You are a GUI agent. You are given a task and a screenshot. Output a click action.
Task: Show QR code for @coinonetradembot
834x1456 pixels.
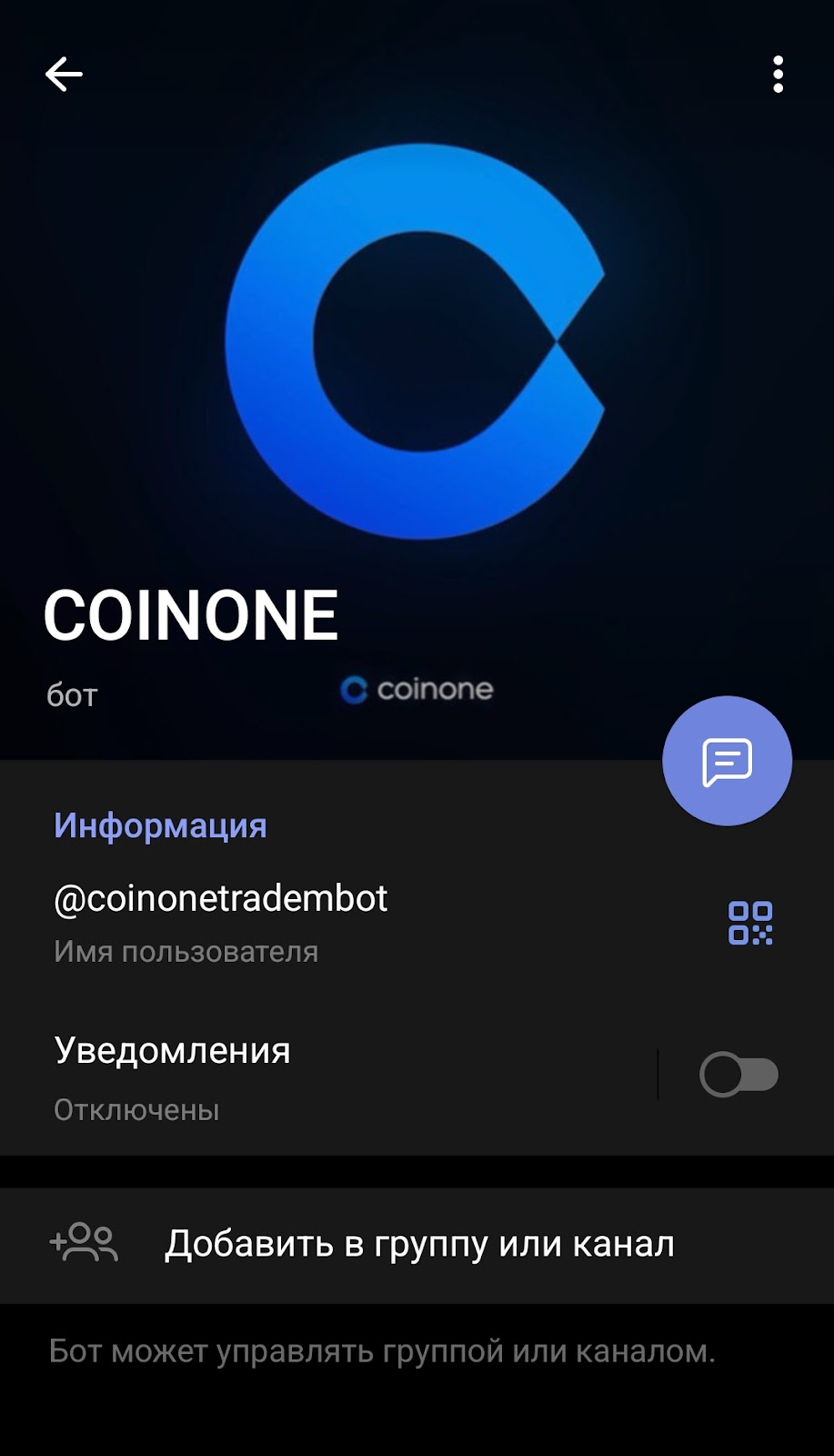point(750,923)
